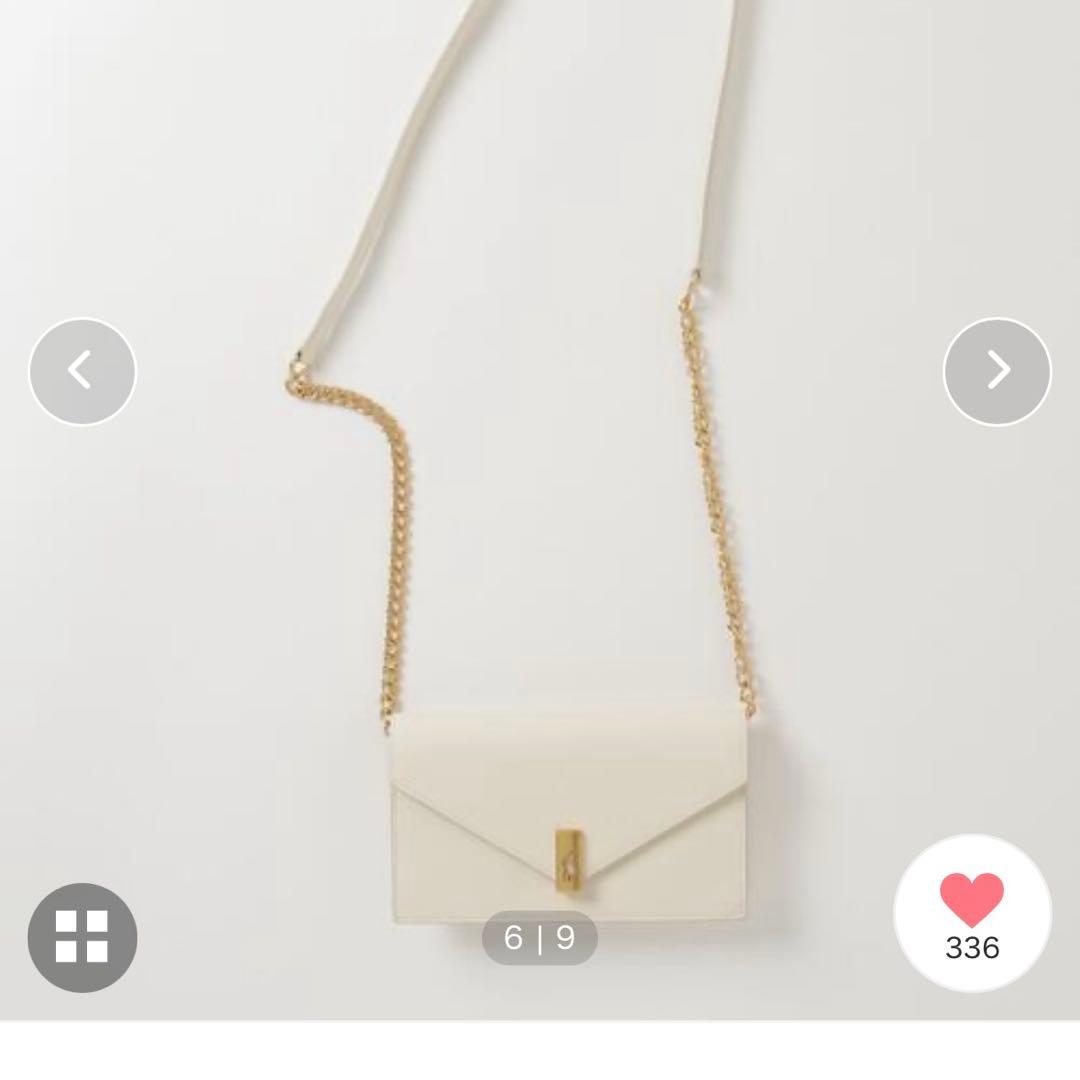Go to the previous product photo

(82, 371)
